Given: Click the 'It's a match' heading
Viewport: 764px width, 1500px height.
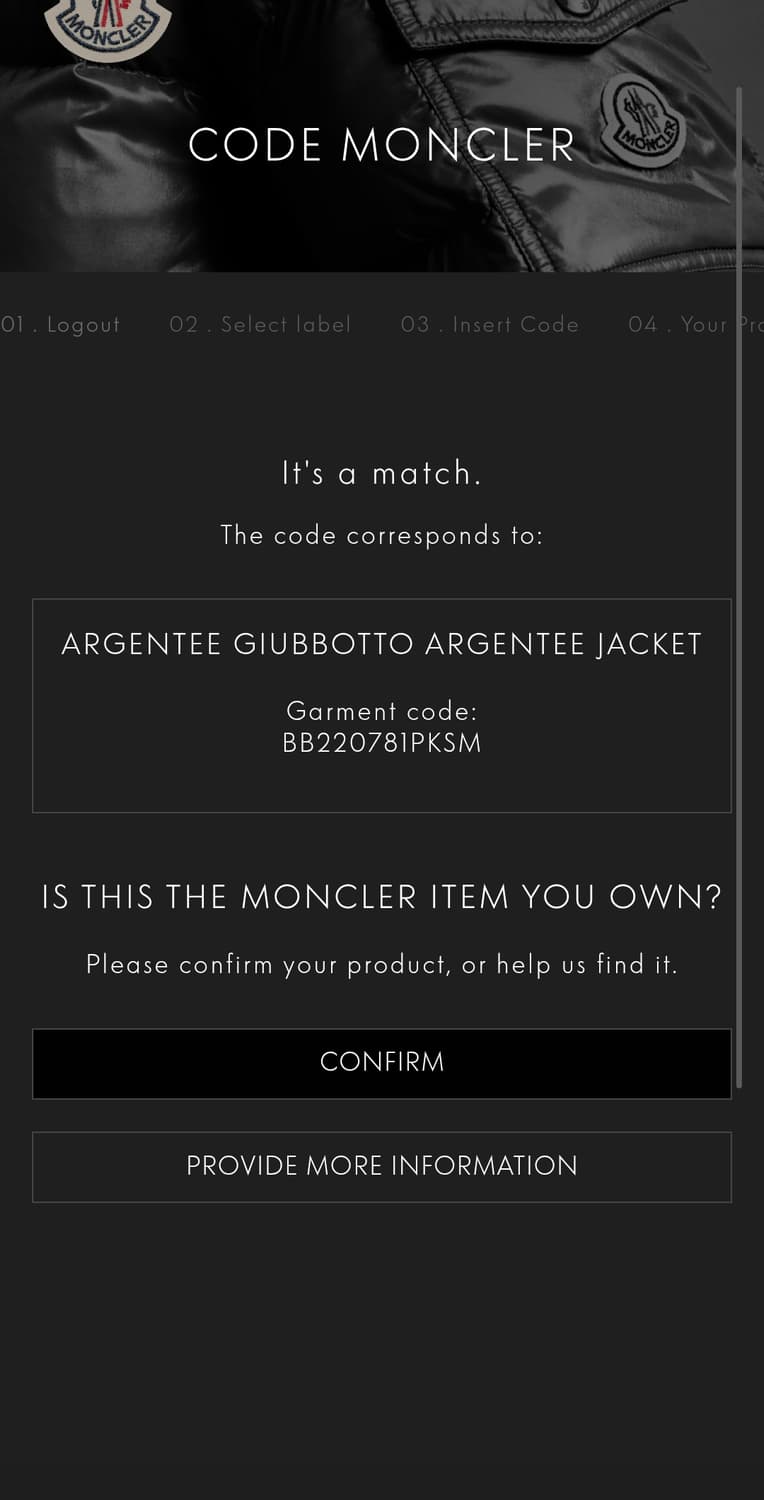Looking at the screenshot, I should (382, 473).
